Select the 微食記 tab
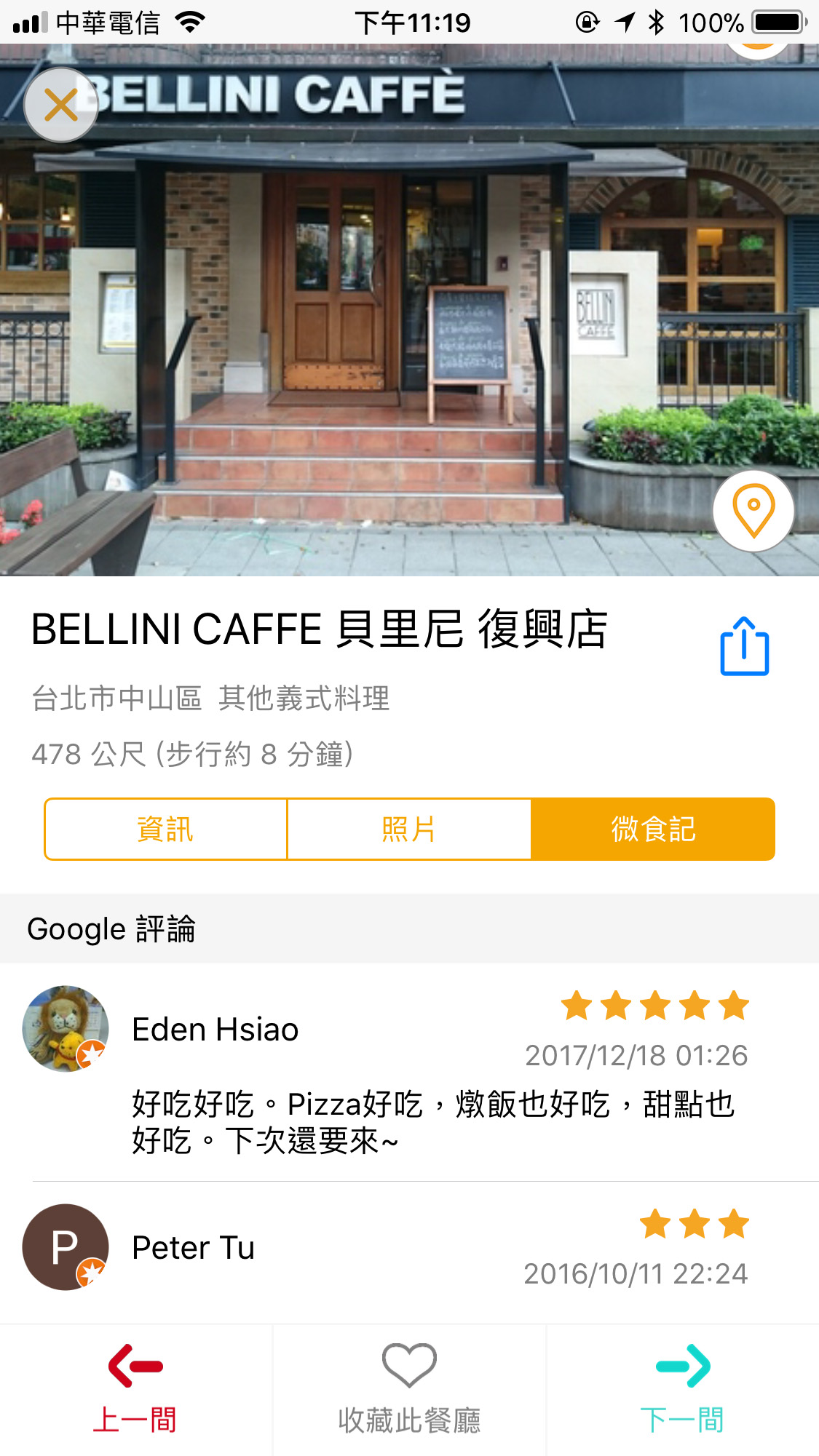 (x=653, y=830)
